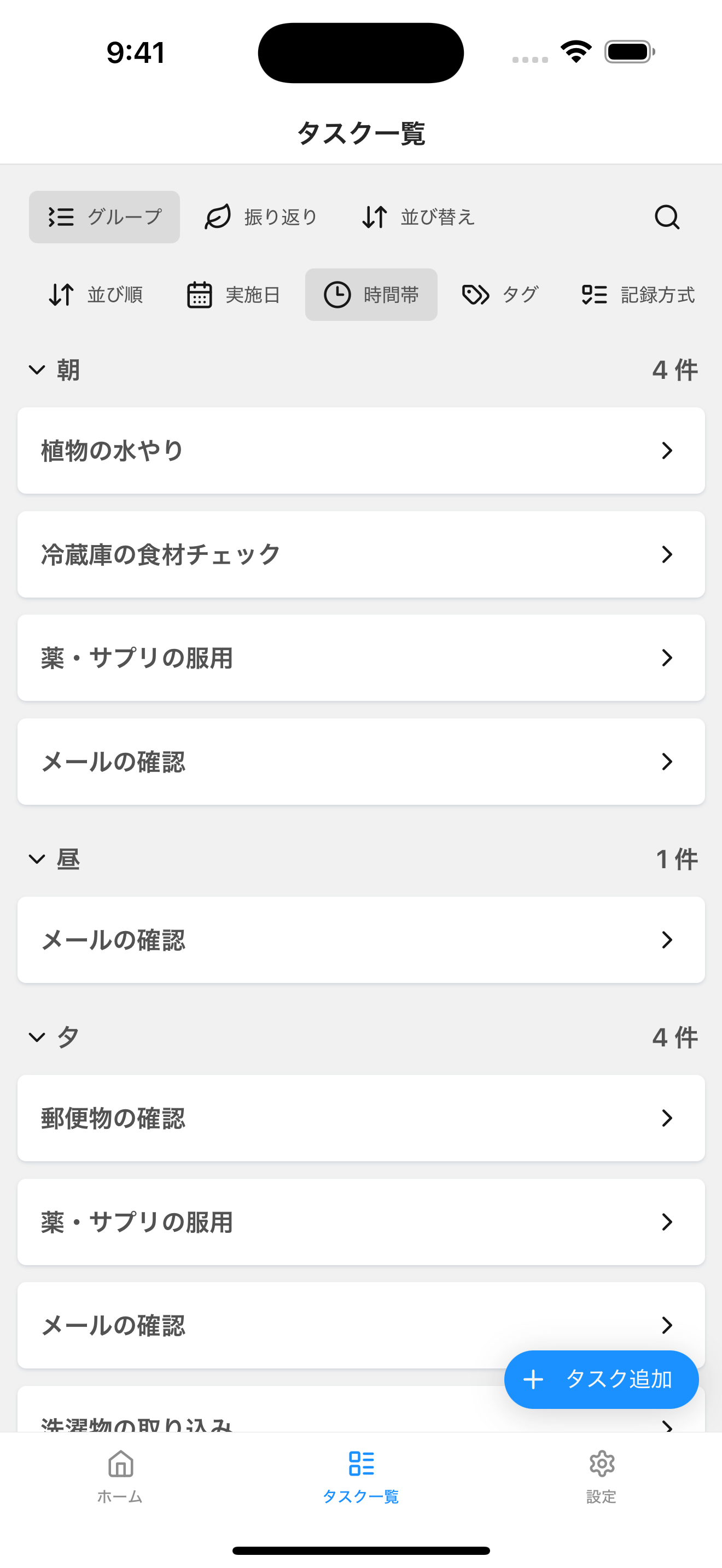Open the search magnifier icon
722x1568 pixels.
click(x=667, y=217)
